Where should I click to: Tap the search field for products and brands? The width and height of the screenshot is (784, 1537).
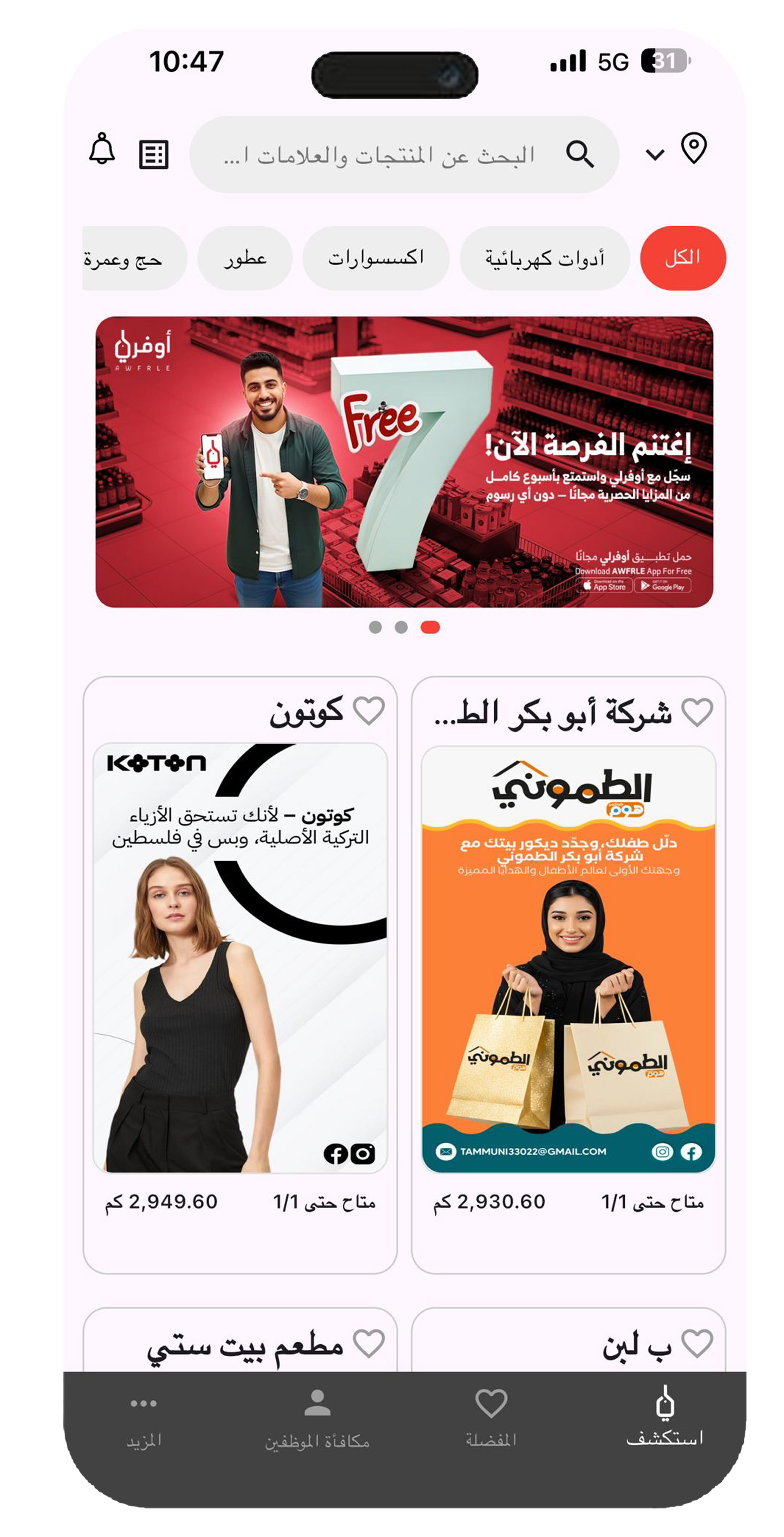[394, 155]
